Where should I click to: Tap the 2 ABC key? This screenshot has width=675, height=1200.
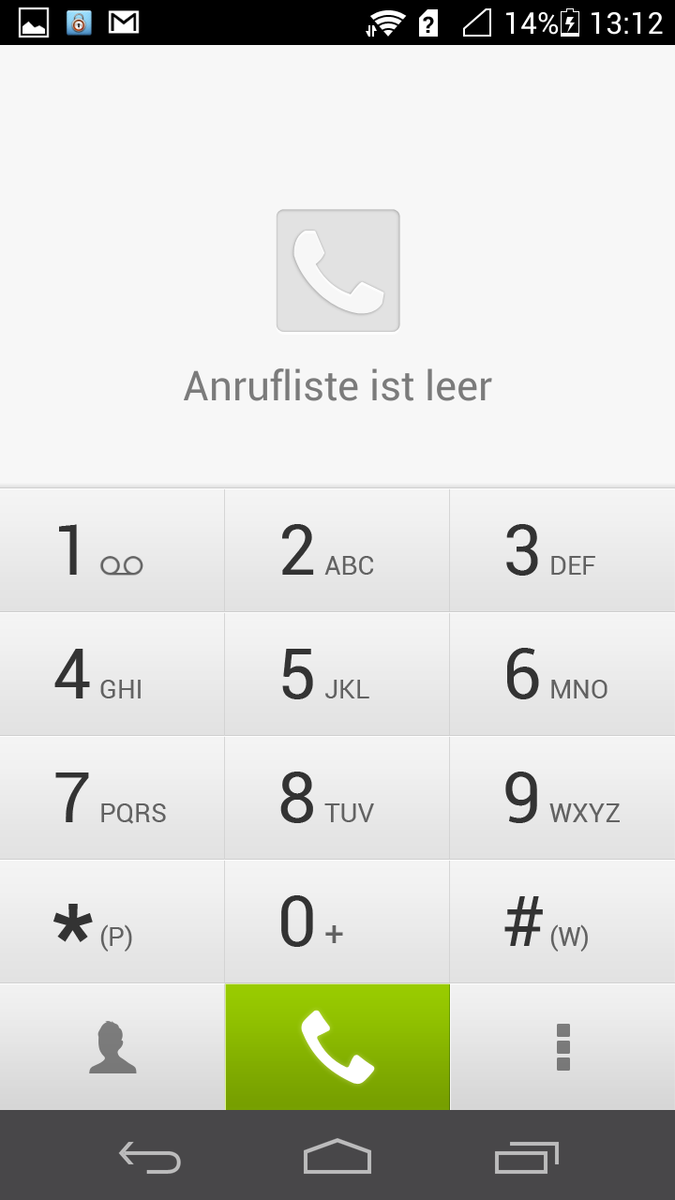[x=337, y=551]
